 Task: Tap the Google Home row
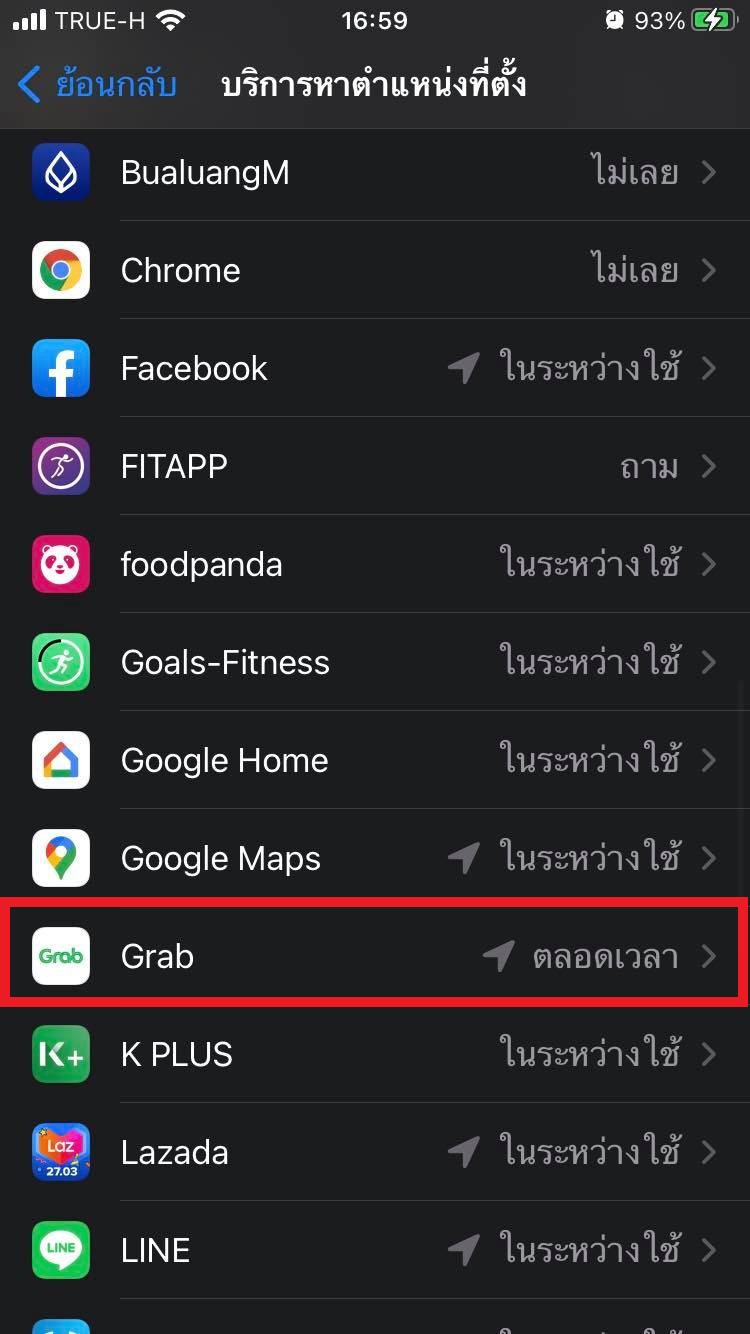pos(375,760)
